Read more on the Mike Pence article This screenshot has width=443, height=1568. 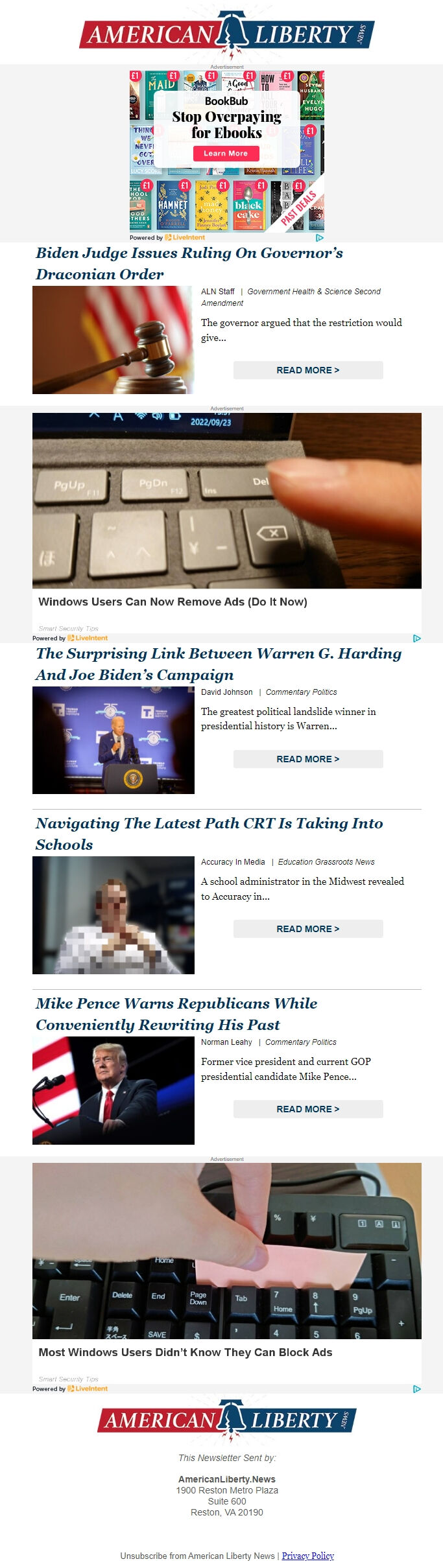click(x=307, y=1109)
